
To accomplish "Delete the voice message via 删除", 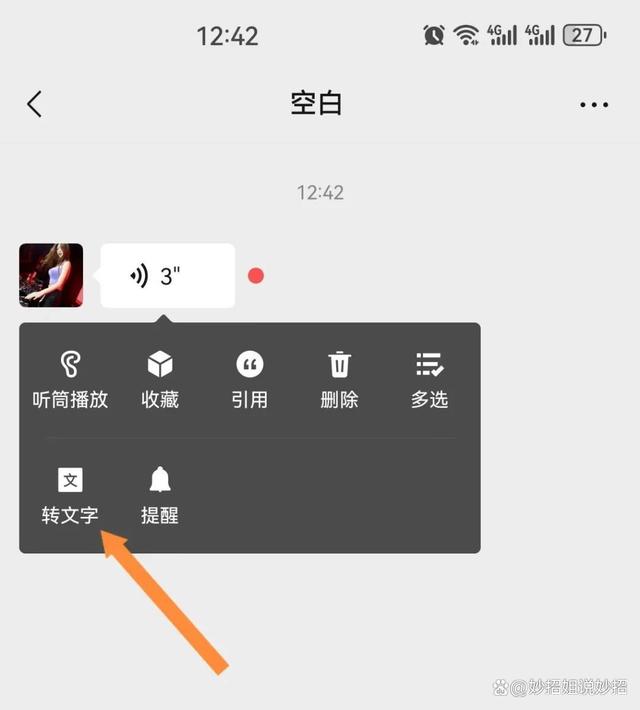I will [339, 379].
